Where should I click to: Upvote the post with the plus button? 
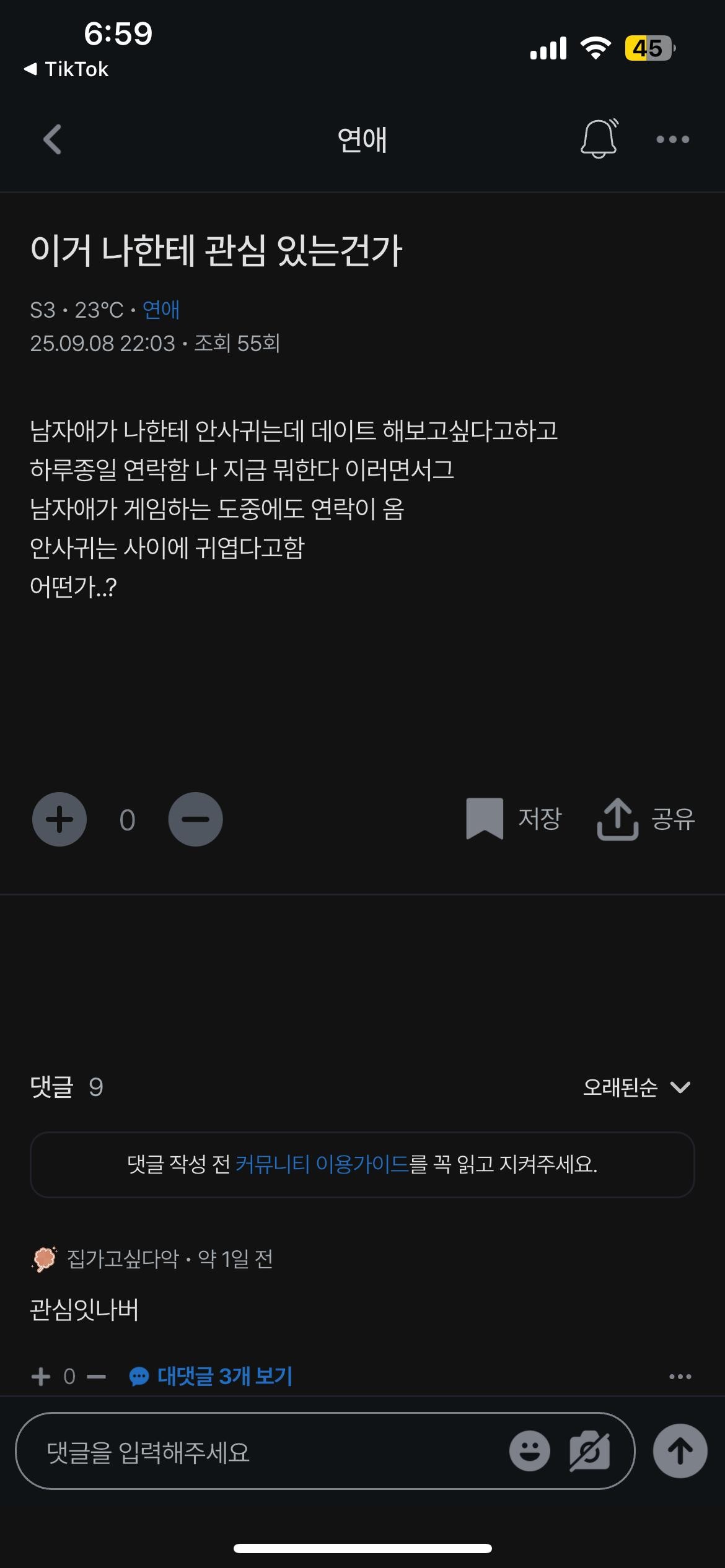pos(59,819)
